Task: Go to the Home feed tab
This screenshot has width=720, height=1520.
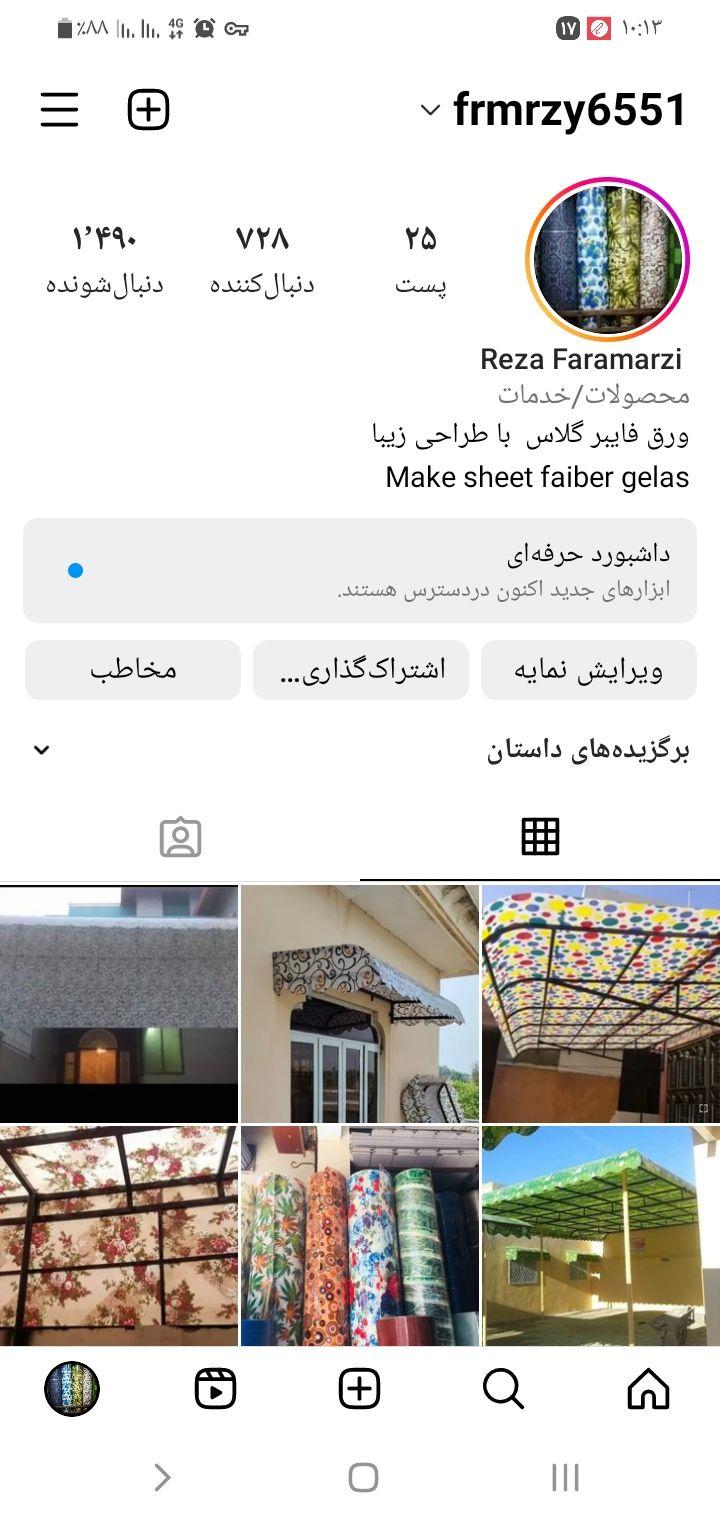Action: click(648, 1389)
